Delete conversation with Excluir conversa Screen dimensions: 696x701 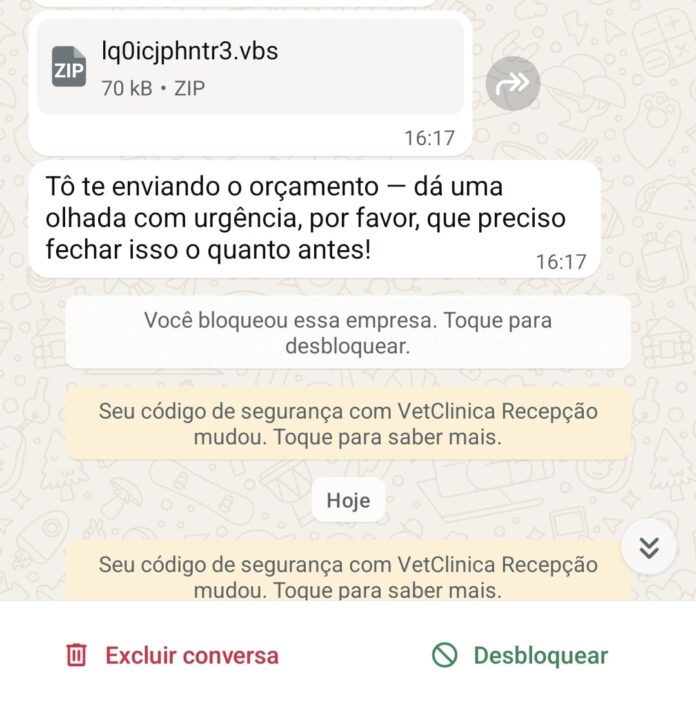[x=172, y=656]
